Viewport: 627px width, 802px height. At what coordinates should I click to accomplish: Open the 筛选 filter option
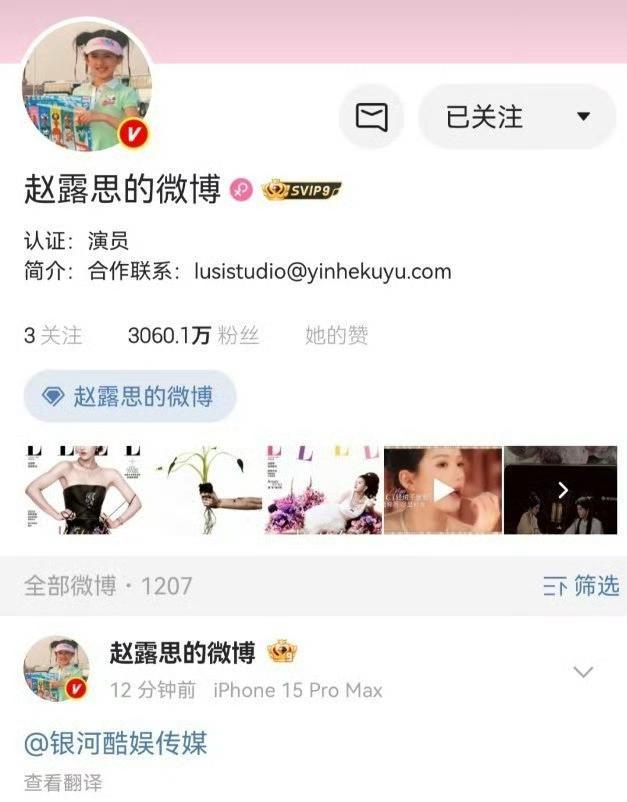click(581, 586)
